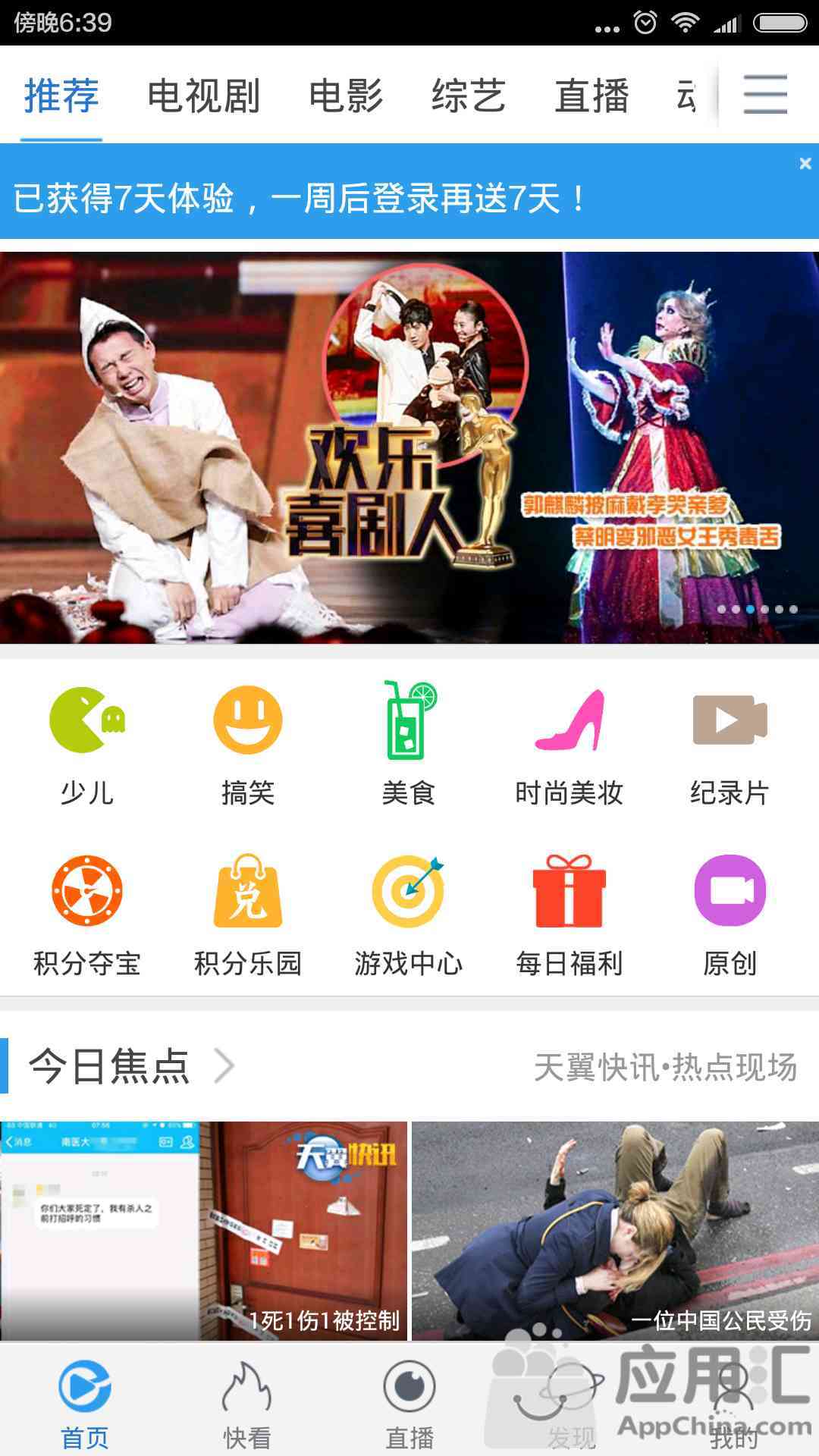Open the 少儿 category
The height and width of the screenshot is (1456, 819).
(x=87, y=745)
